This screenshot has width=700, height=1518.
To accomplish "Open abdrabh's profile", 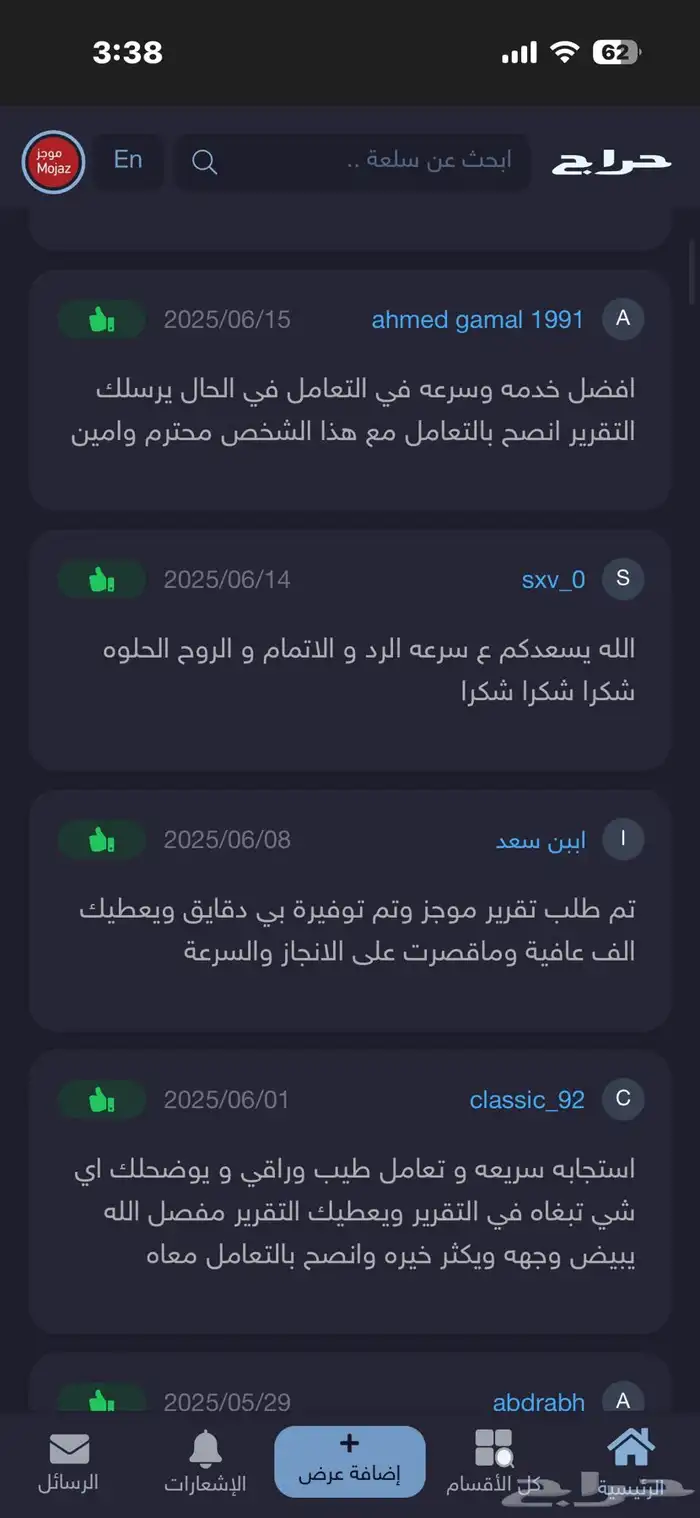I will coord(538,1402).
